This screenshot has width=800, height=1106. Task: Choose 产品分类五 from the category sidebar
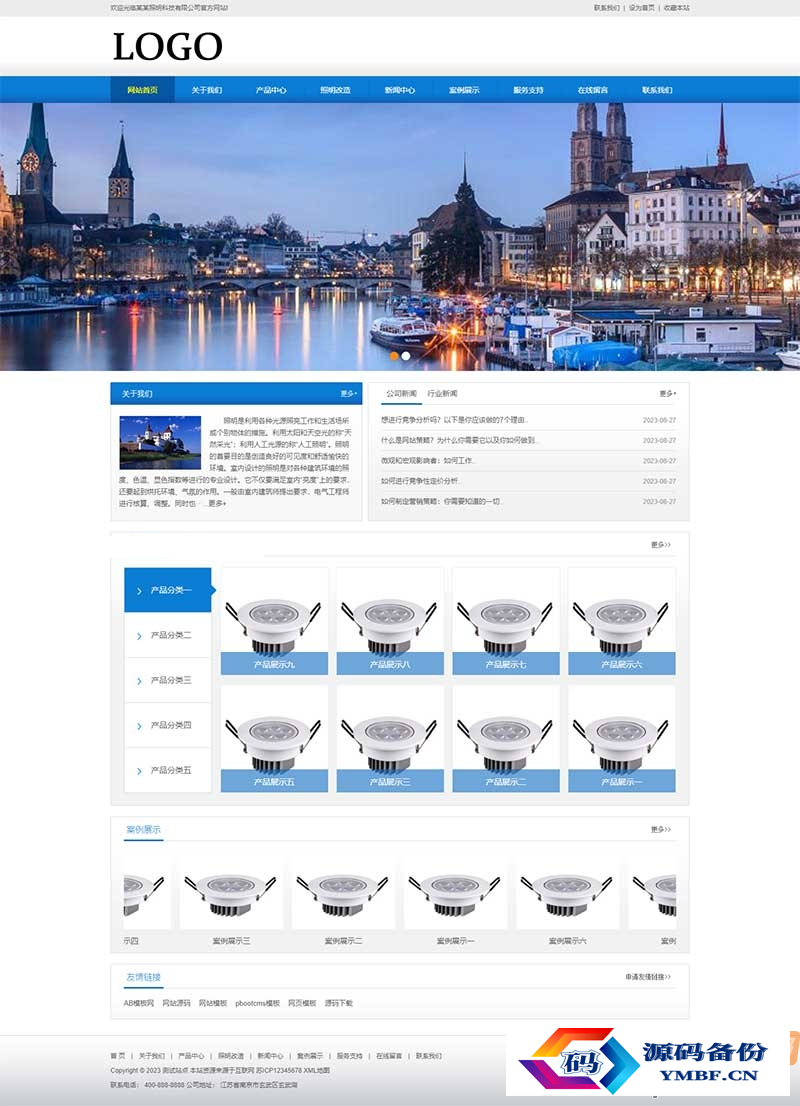(170, 770)
